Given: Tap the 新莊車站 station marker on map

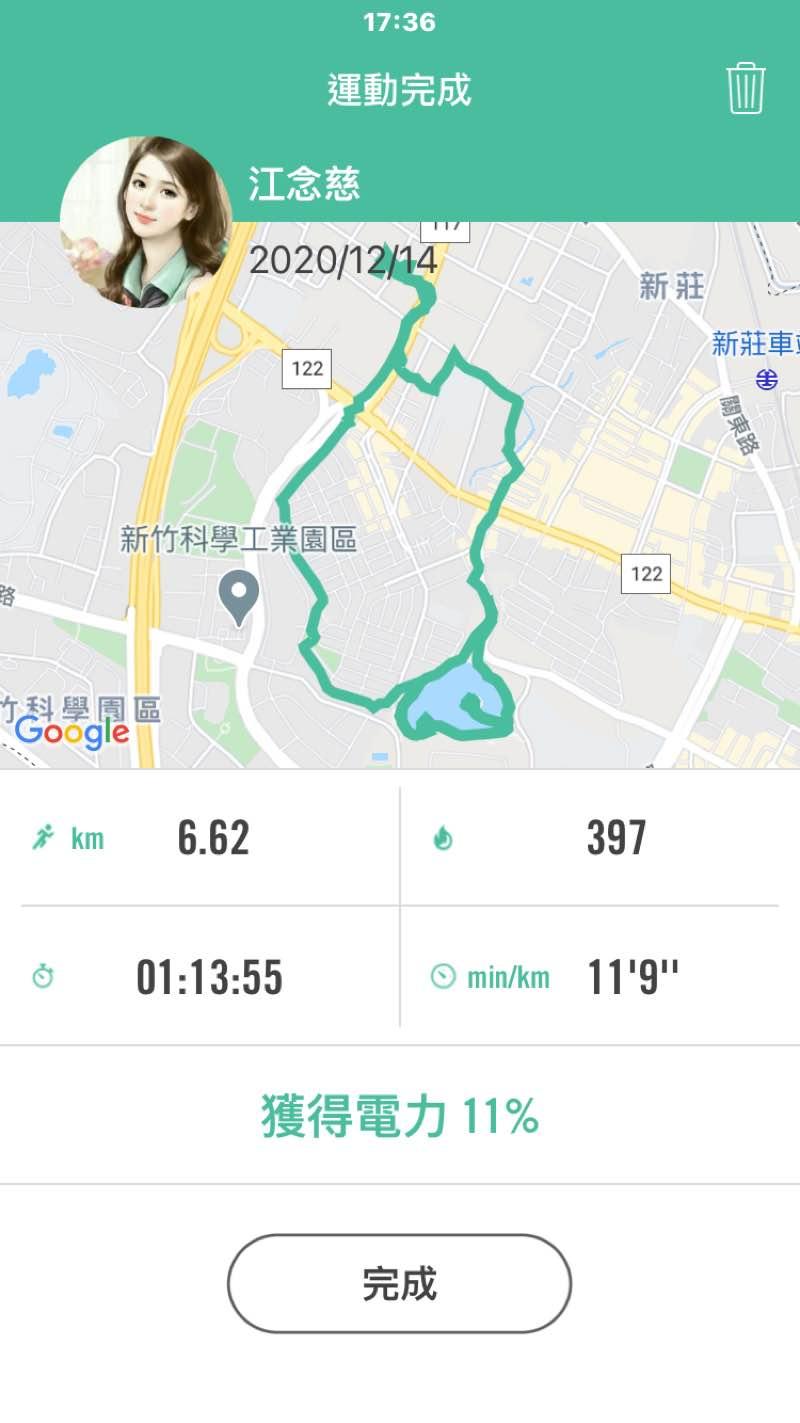Looking at the screenshot, I should [767, 379].
